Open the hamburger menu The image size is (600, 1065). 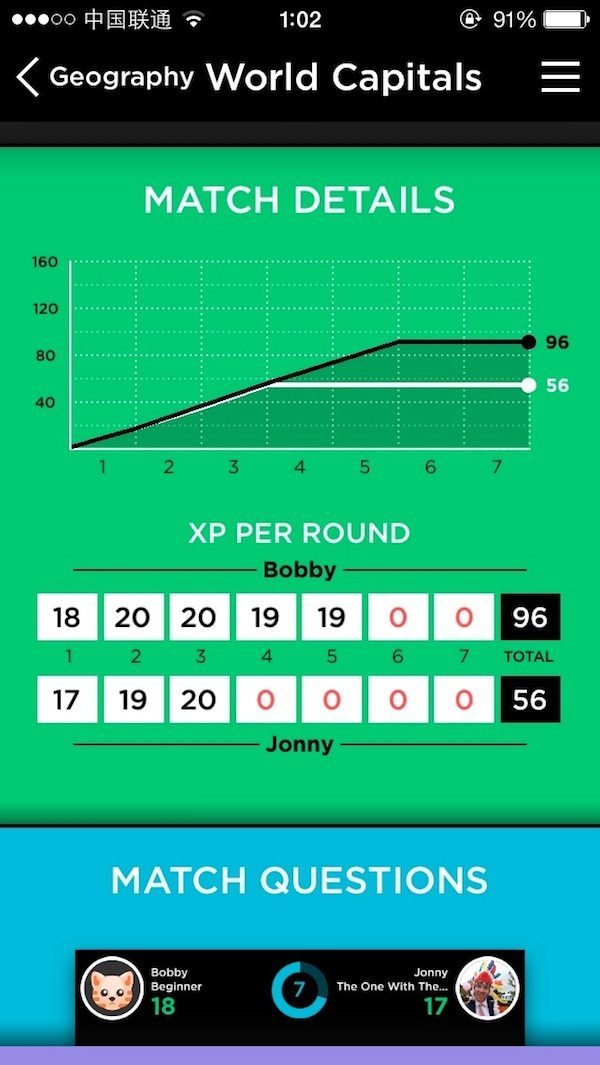[560, 77]
